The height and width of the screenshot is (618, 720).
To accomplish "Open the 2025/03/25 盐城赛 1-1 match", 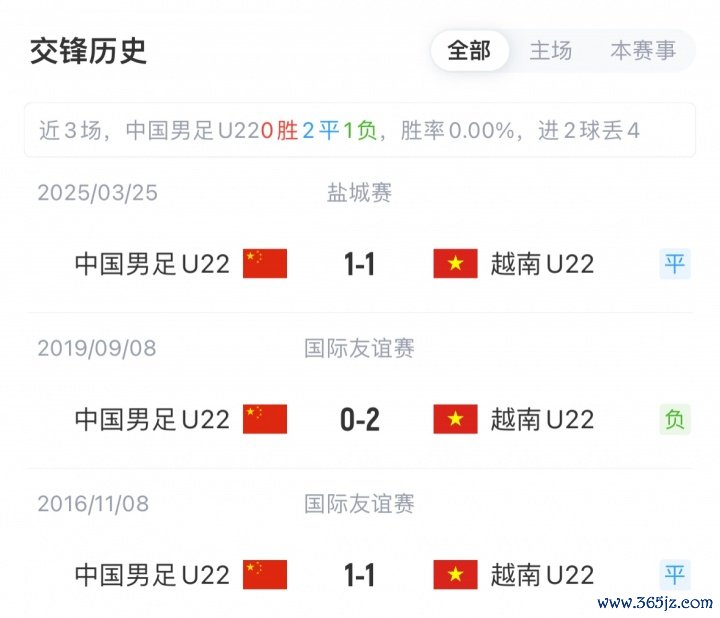I will point(359,264).
